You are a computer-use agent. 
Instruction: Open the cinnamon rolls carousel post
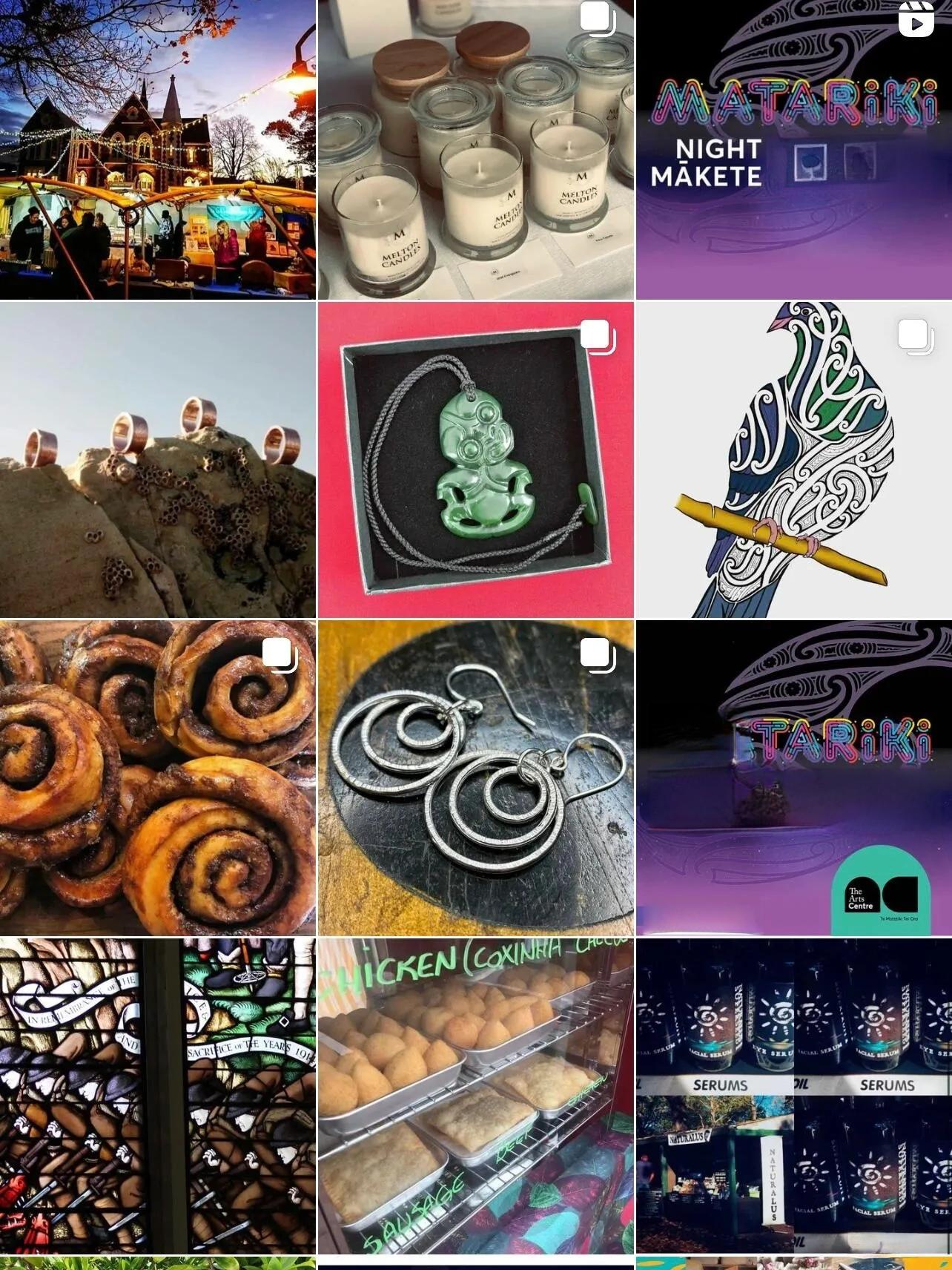click(158, 777)
